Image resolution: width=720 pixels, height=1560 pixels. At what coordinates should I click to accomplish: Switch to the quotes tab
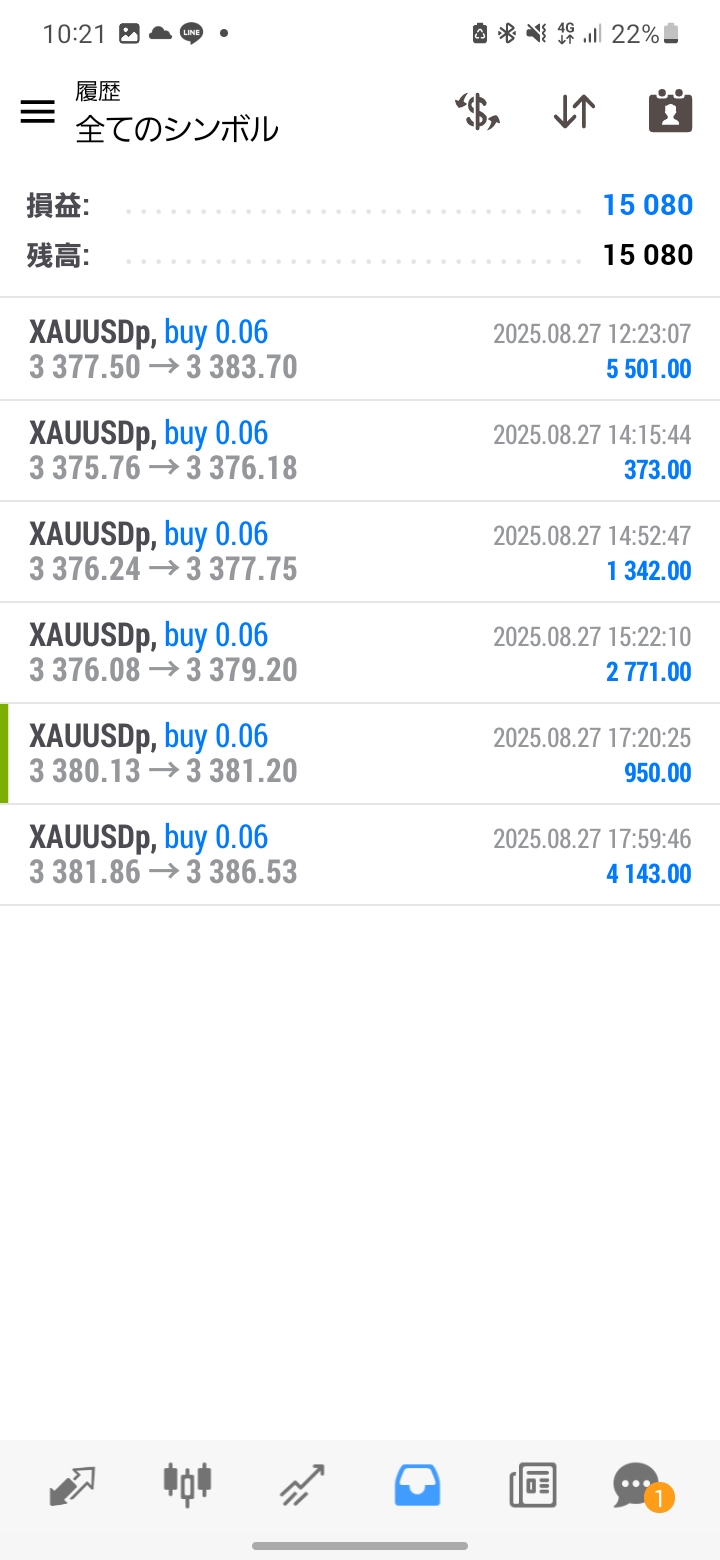point(72,1485)
